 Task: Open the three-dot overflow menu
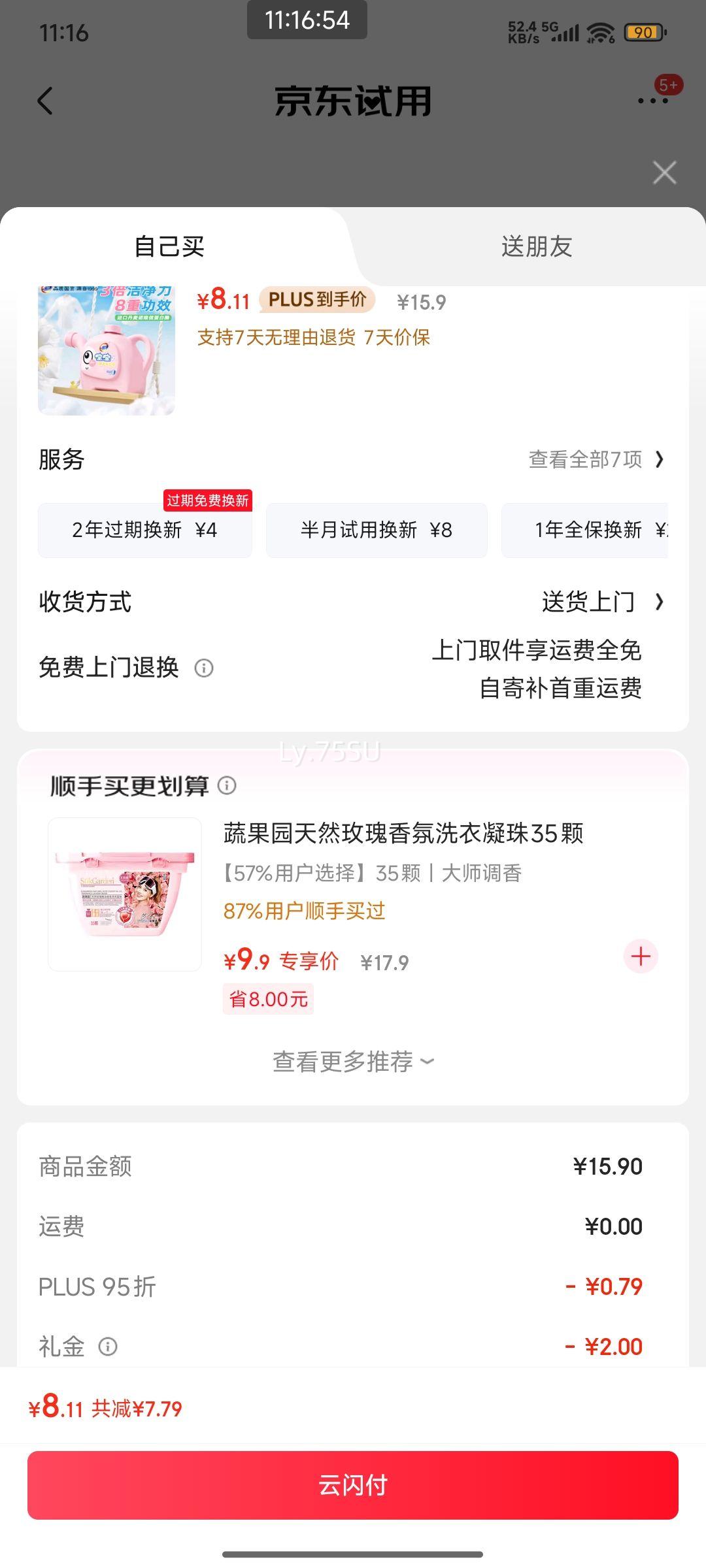pyautogui.click(x=652, y=101)
